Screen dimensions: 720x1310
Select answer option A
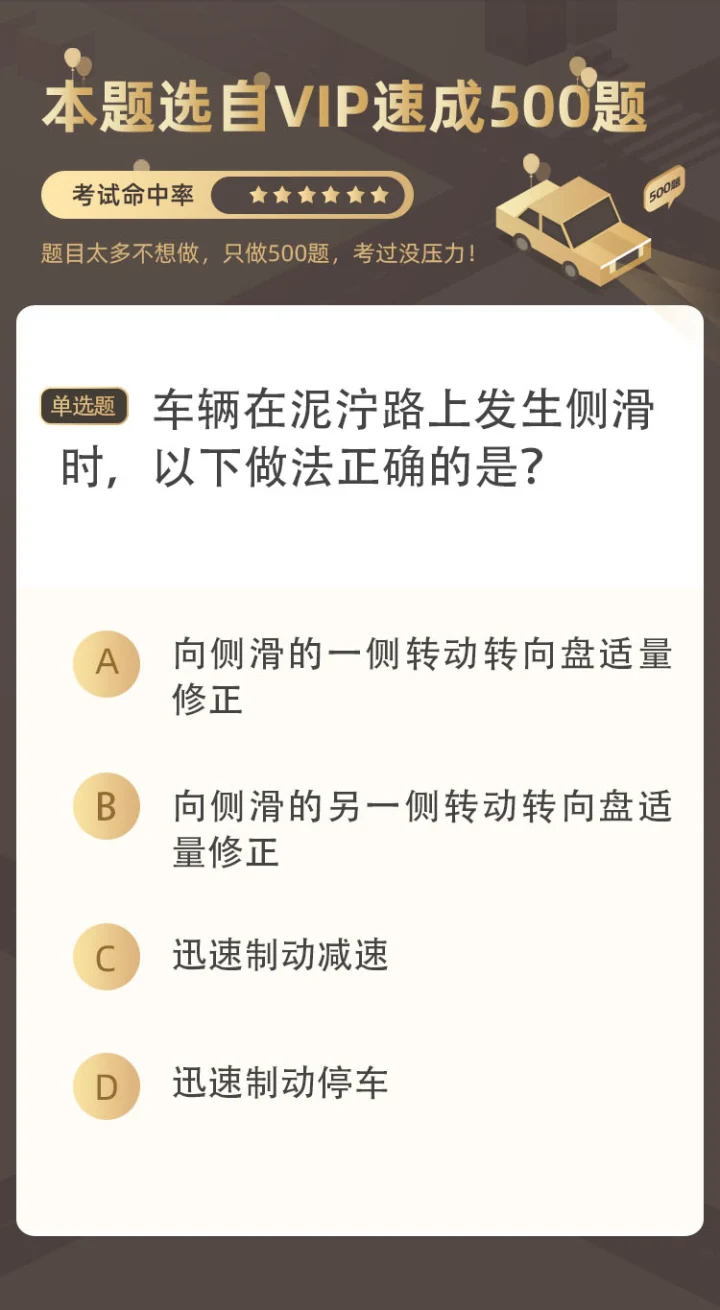coord(106,663)
